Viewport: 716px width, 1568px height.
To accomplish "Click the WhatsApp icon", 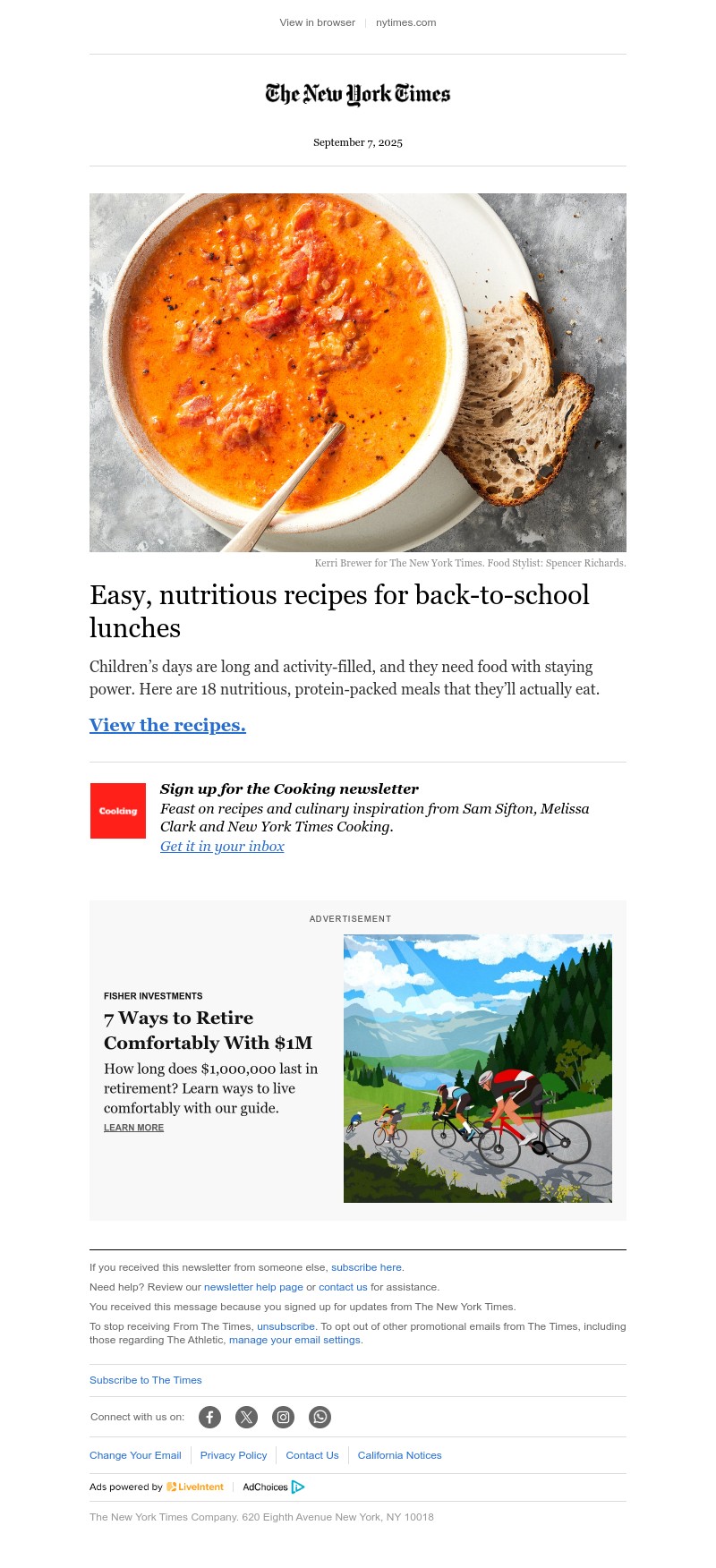I will (320, 1417).
